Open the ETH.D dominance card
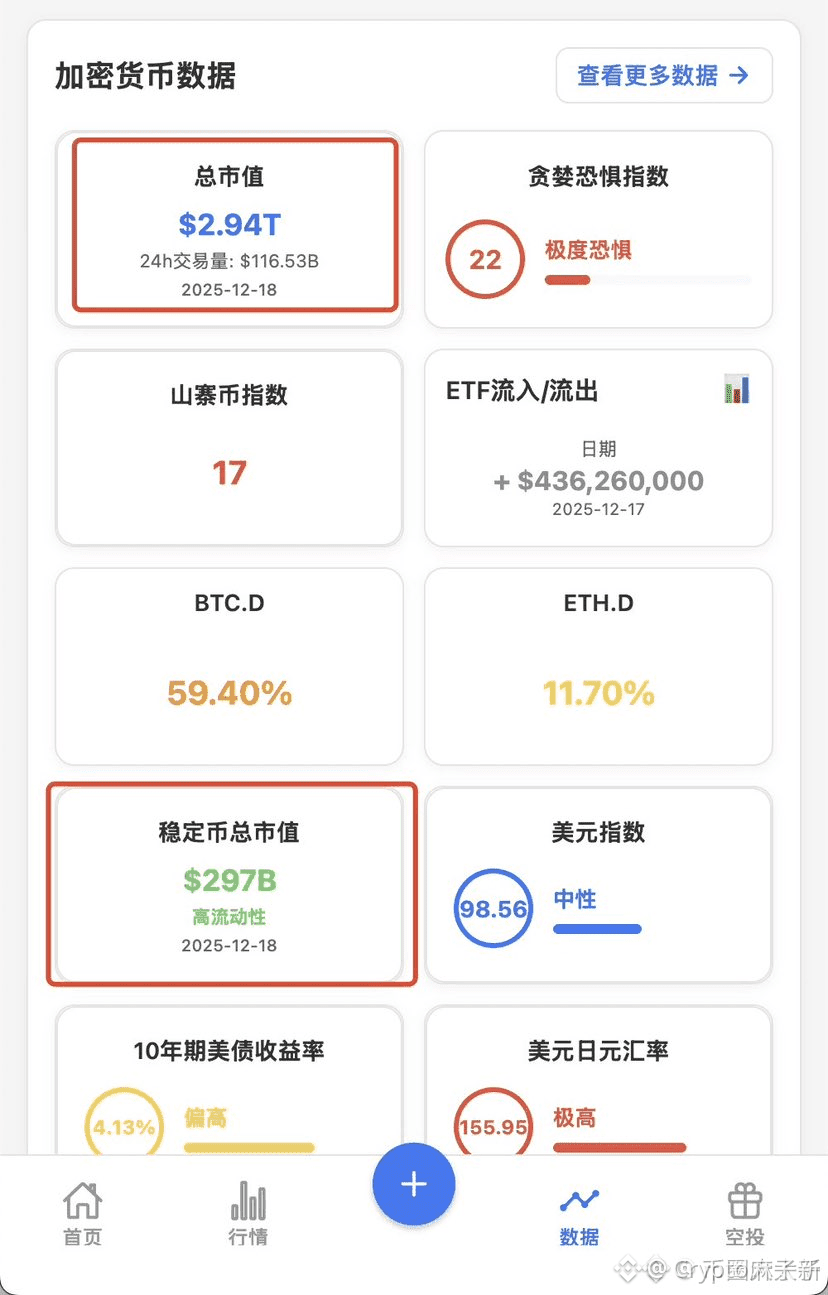 point(597,666)
